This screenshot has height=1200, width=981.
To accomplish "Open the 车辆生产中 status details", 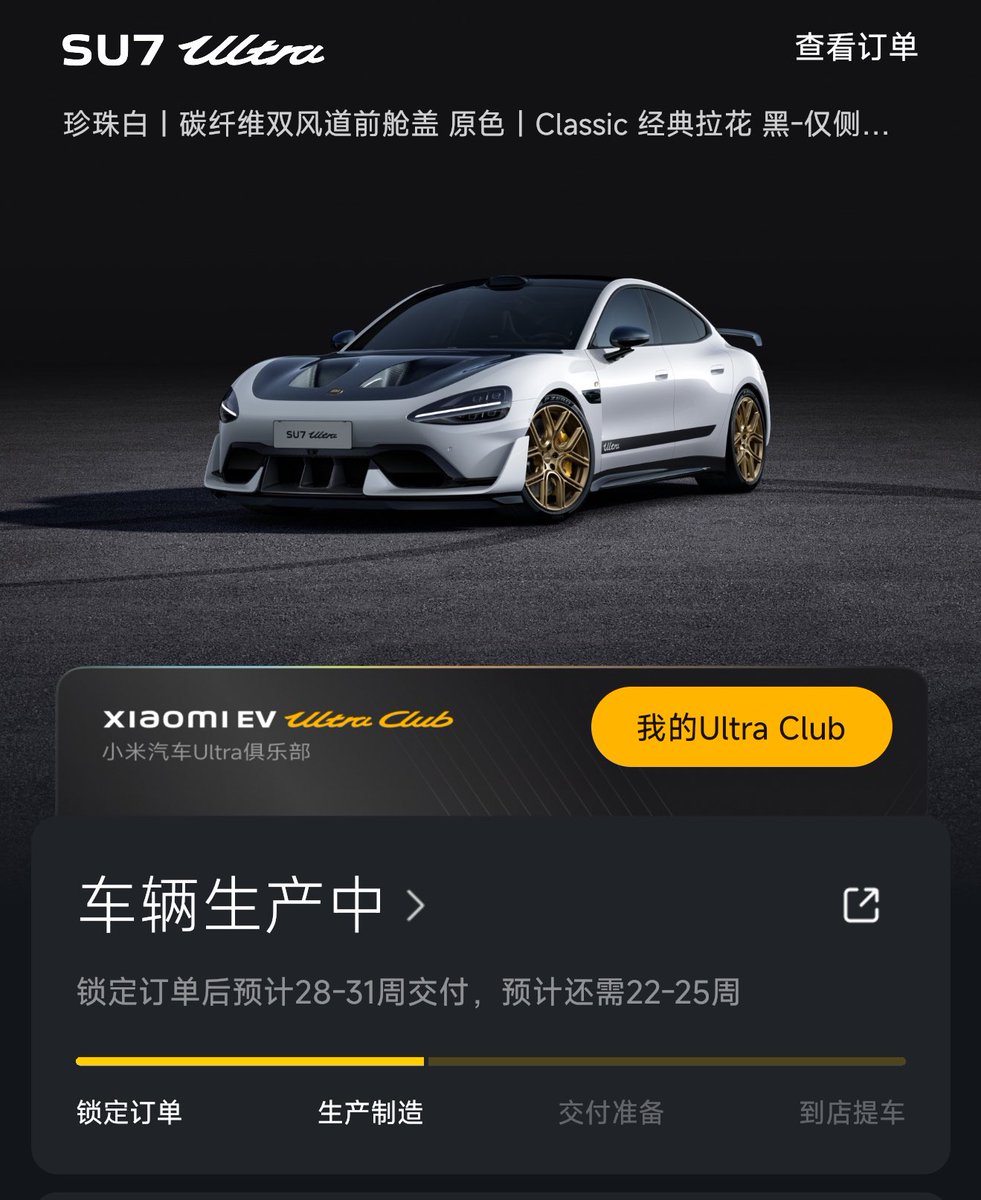I will (250, 906).
